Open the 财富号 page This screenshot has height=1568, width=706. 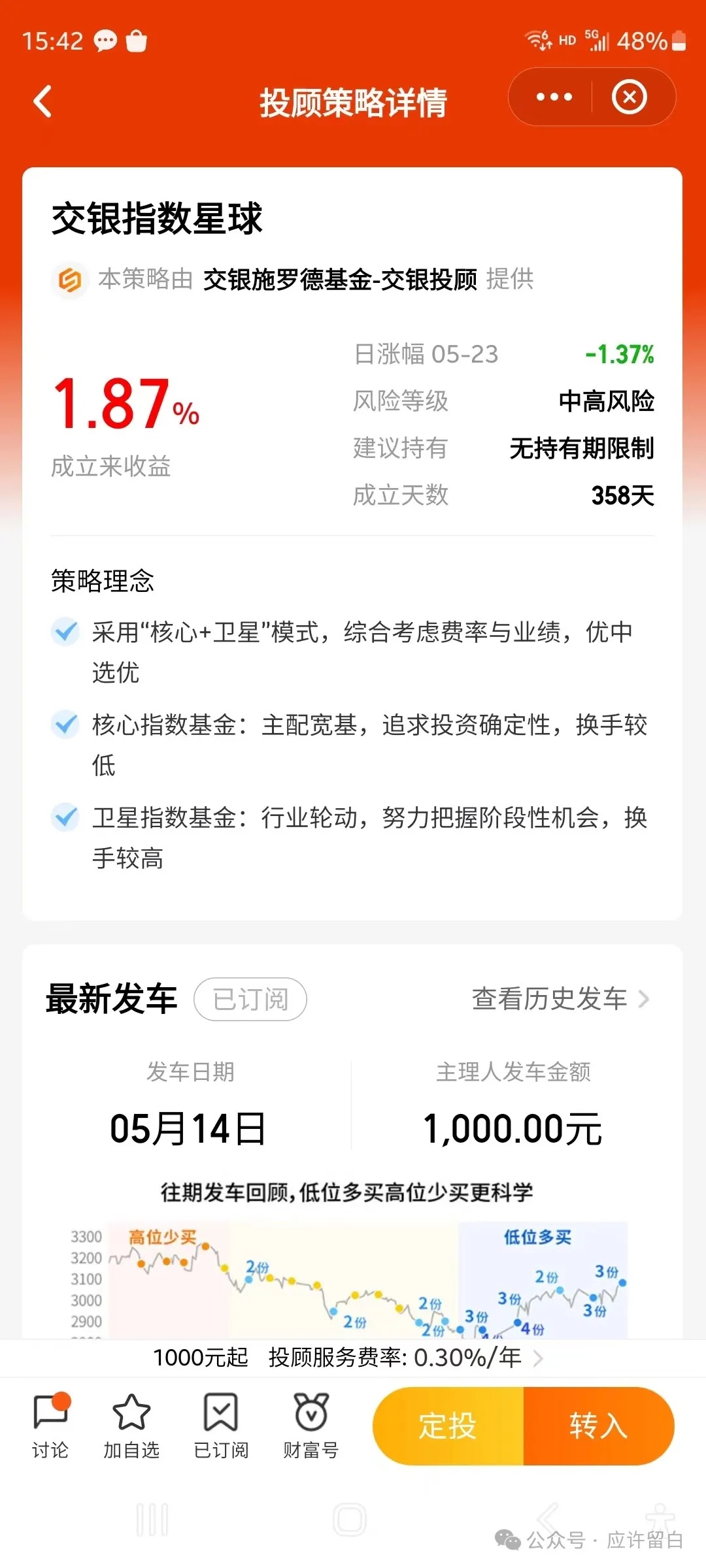coord(311,1427)
